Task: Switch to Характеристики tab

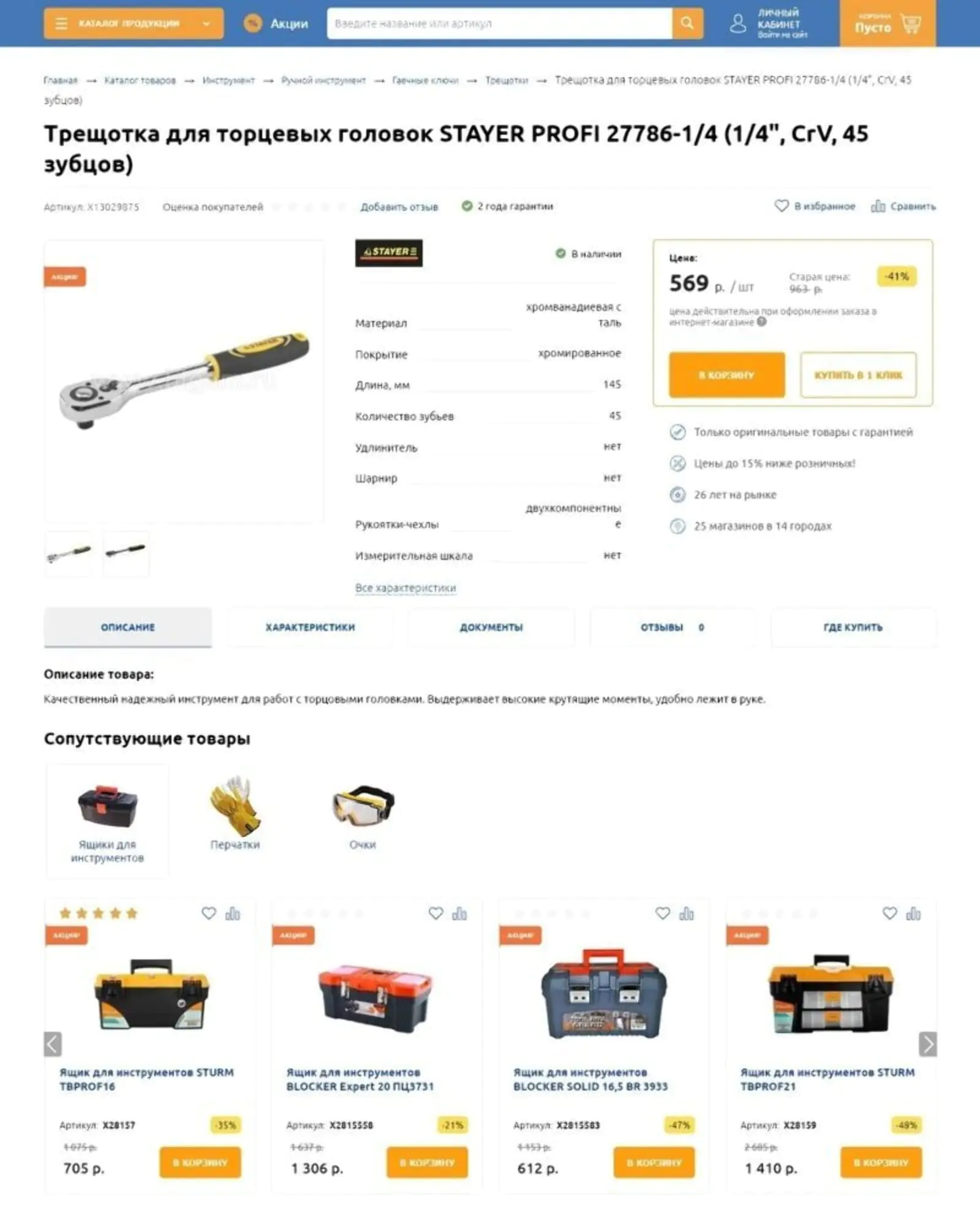Action: click(310, 627)
